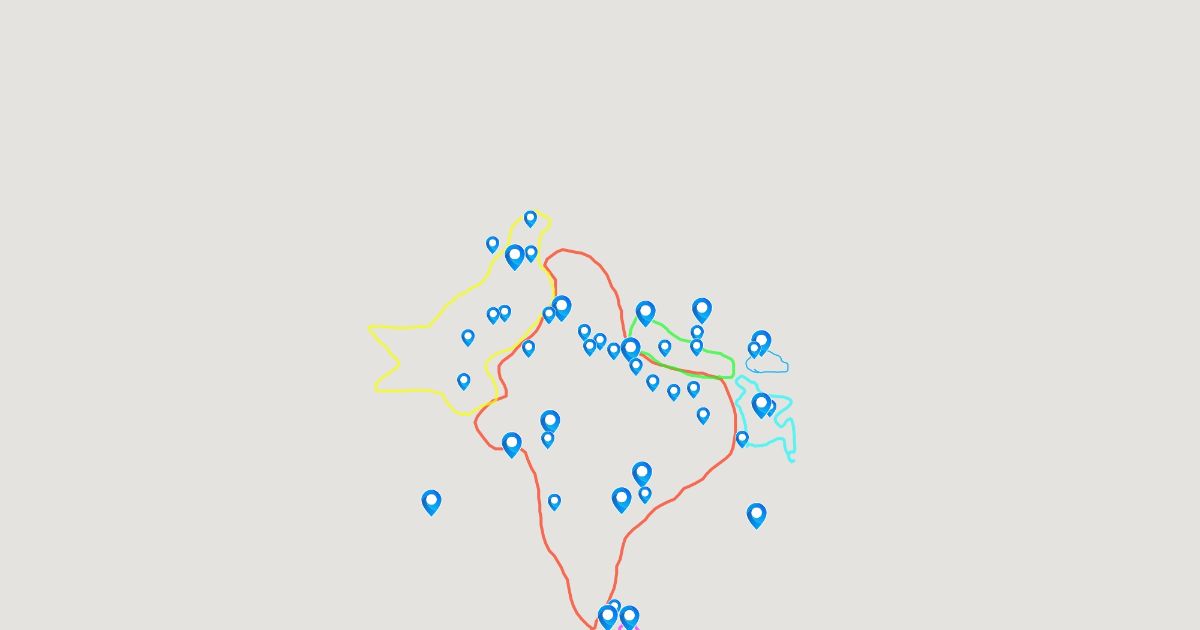
Task: Select the large pin on the small blue outline
Action: coord(761,342)
